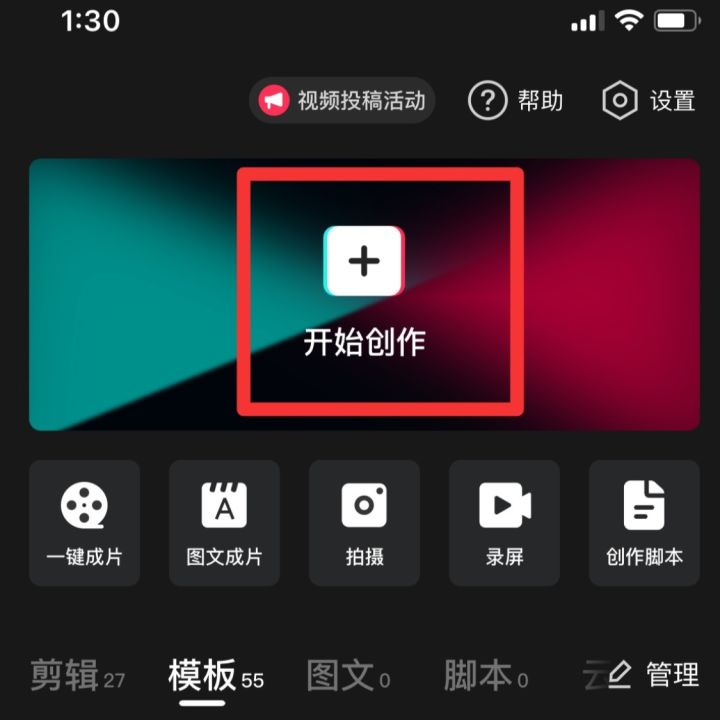The image size is (720, 720).
Task: Switch to the 图文 tab
Action: click(347, 677)
